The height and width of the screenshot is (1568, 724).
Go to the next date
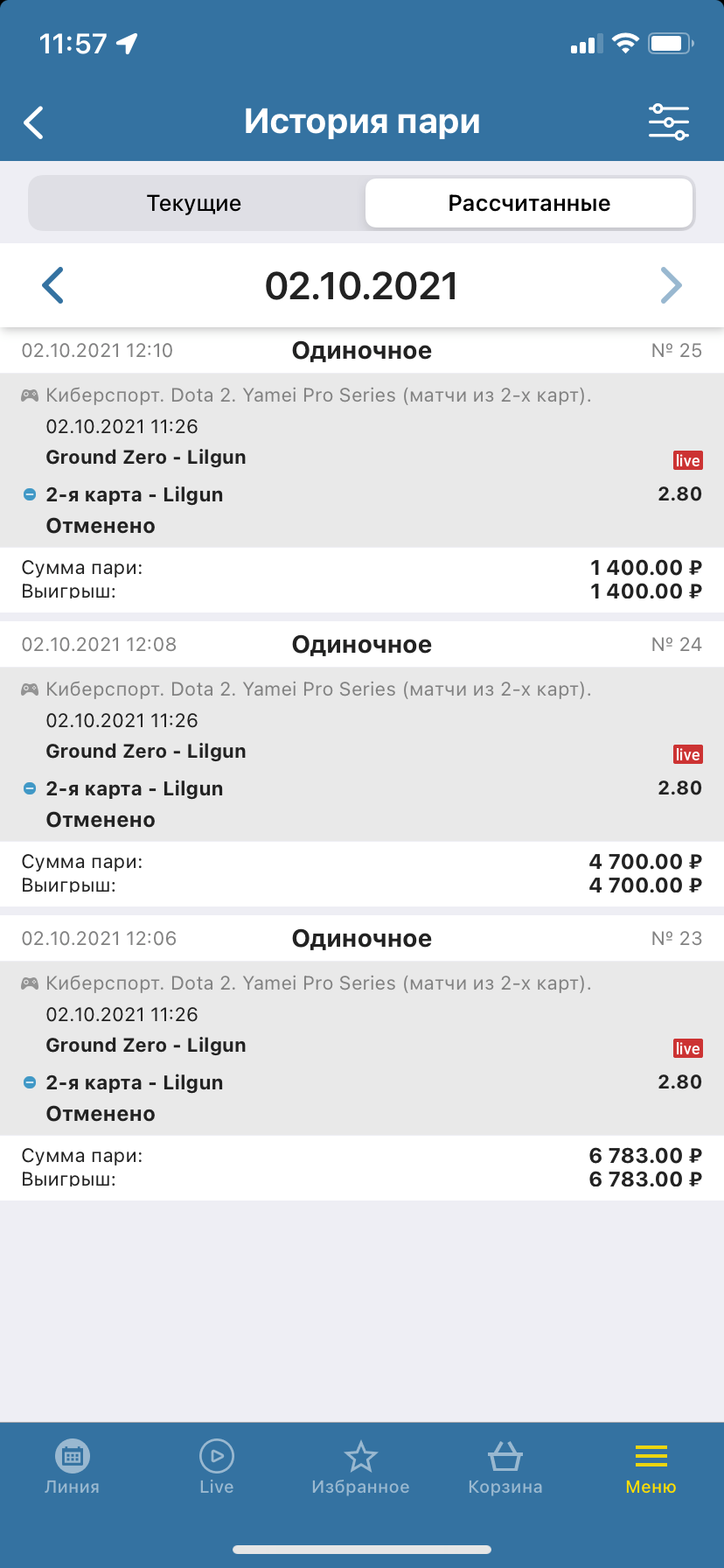point(671,285)
